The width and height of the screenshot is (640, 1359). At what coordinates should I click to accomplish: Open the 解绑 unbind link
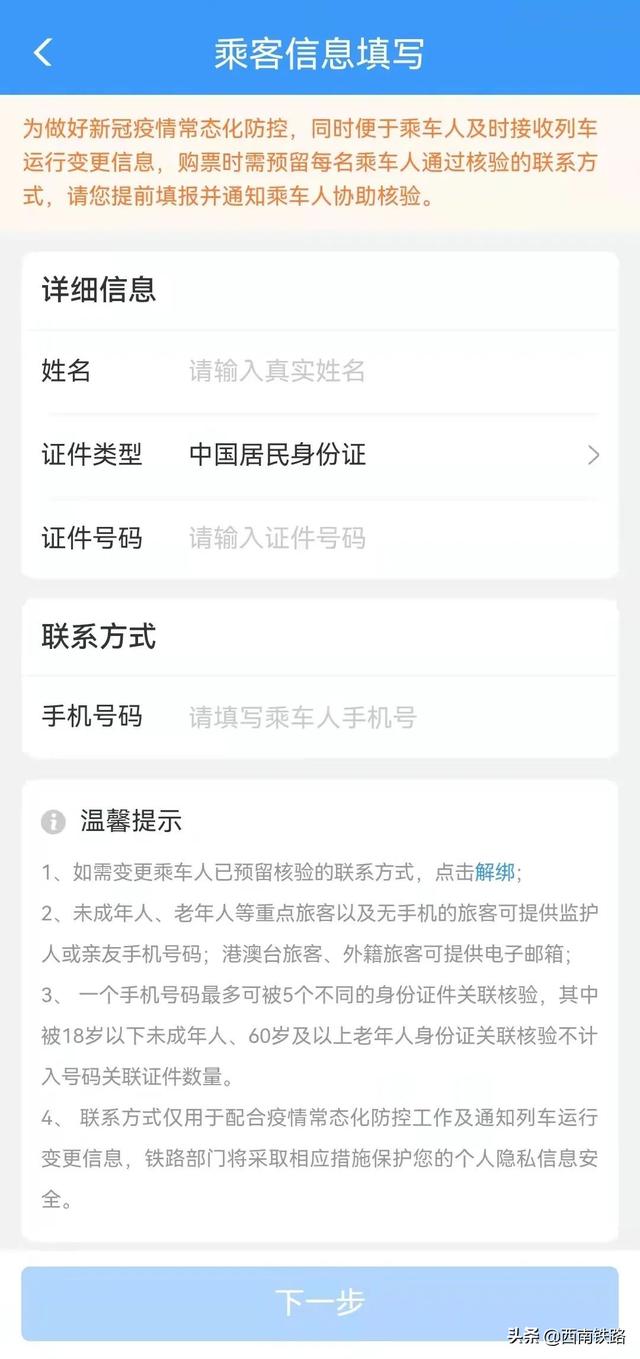[x=495, y=872]
